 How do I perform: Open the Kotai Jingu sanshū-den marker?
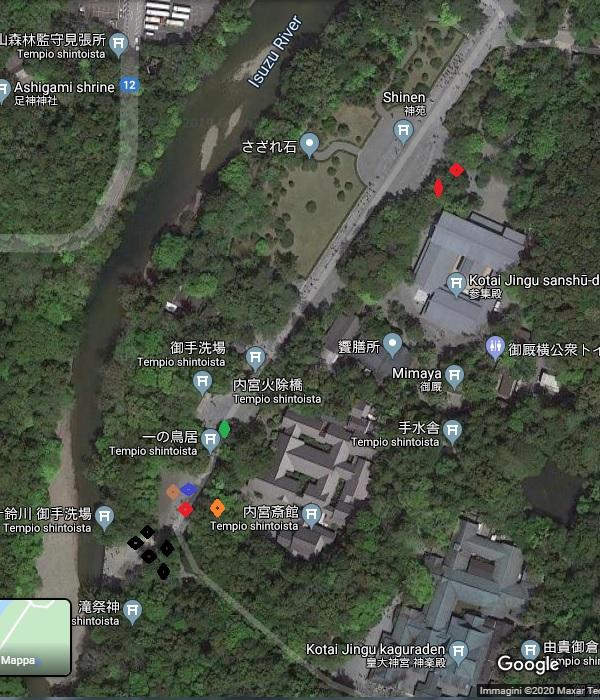[x=456, y=282]
